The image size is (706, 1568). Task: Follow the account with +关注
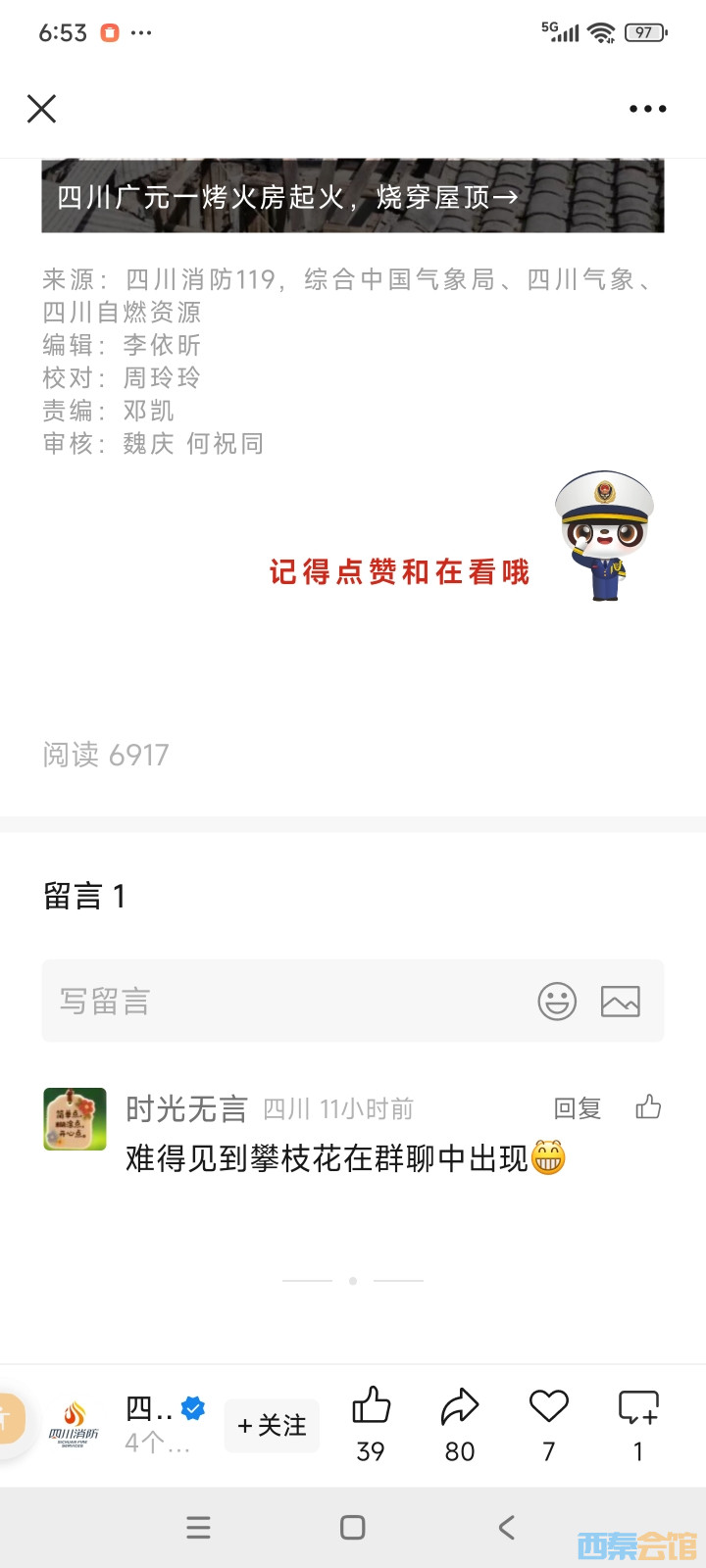[272, 1426]
